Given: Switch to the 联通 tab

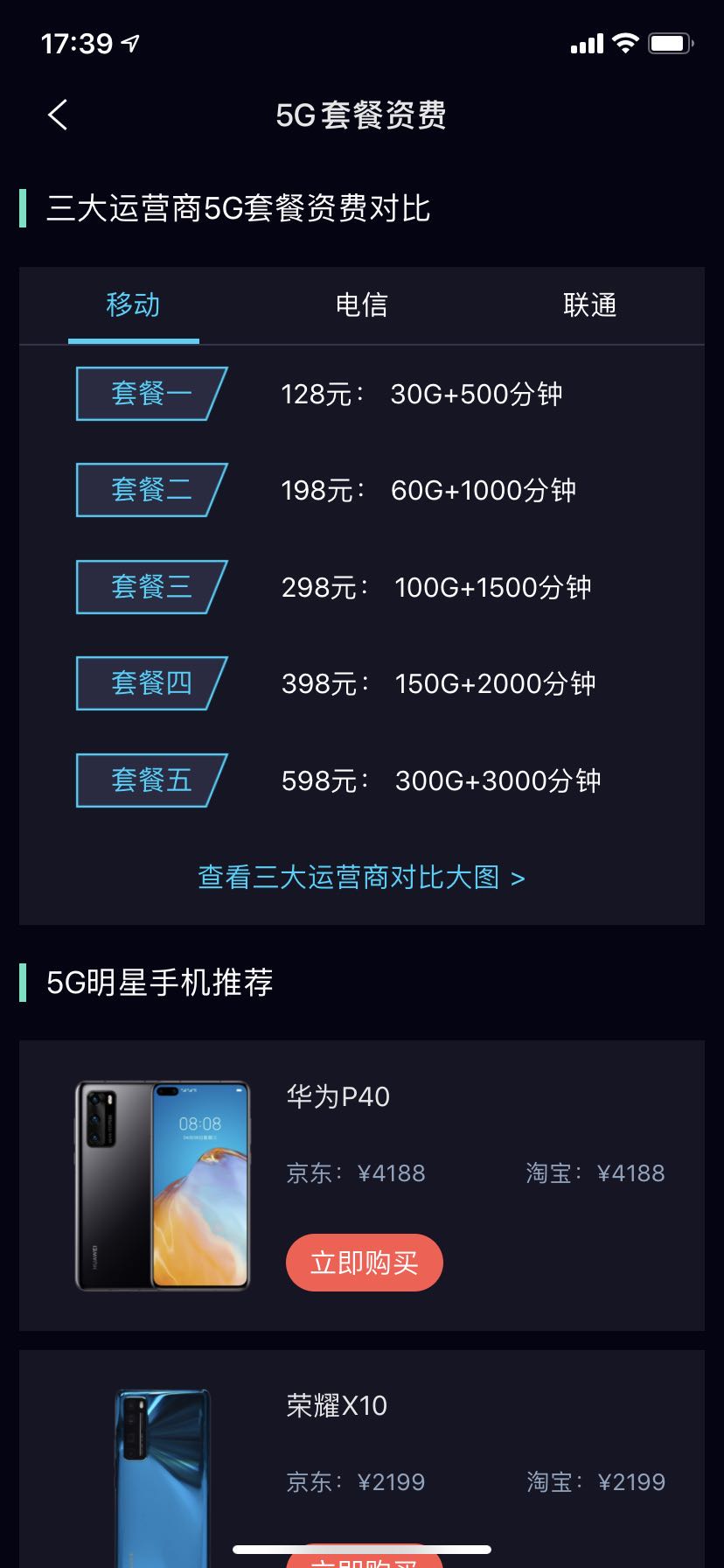Looking at the screenshot, I should pyautogui.click(x=591, y=304).
